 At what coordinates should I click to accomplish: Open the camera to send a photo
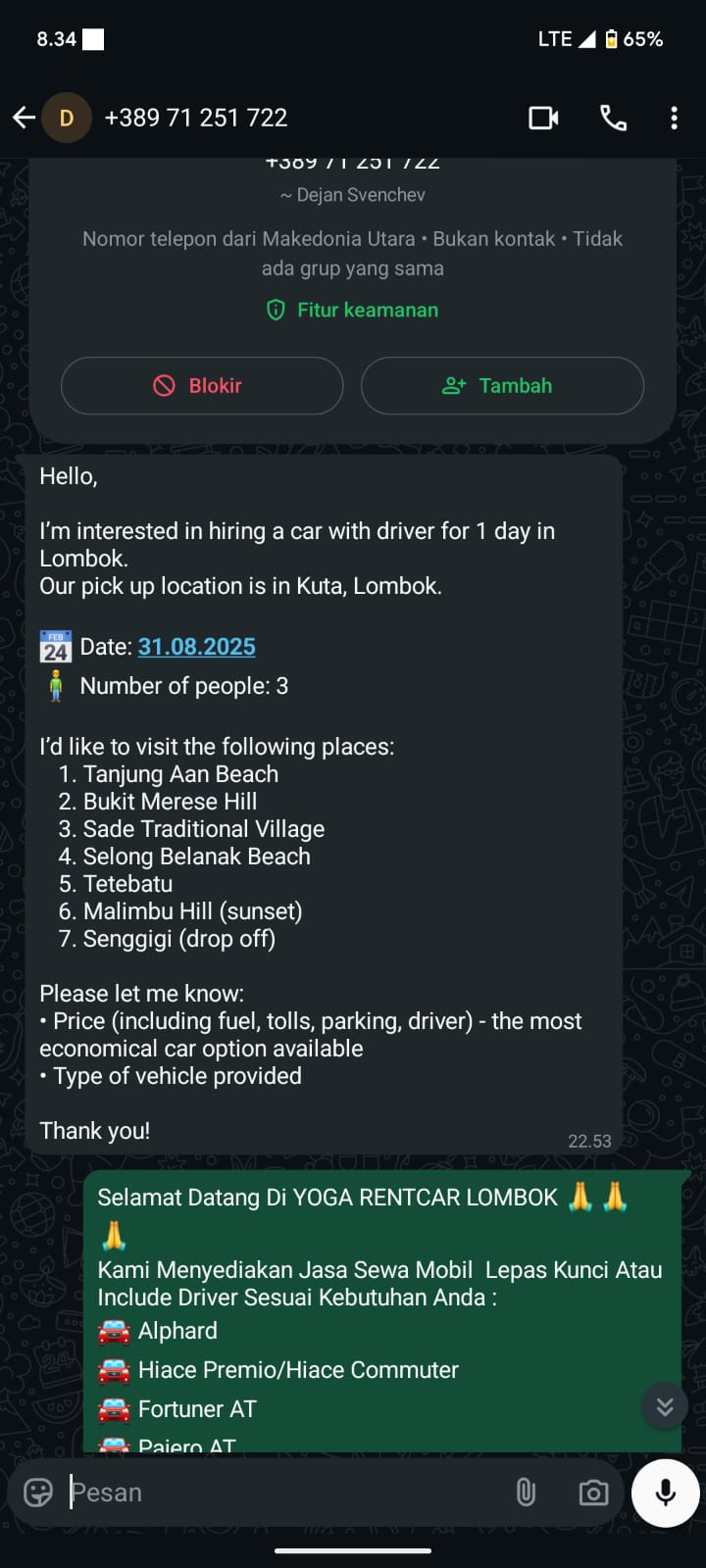(x=593, y=1493)
